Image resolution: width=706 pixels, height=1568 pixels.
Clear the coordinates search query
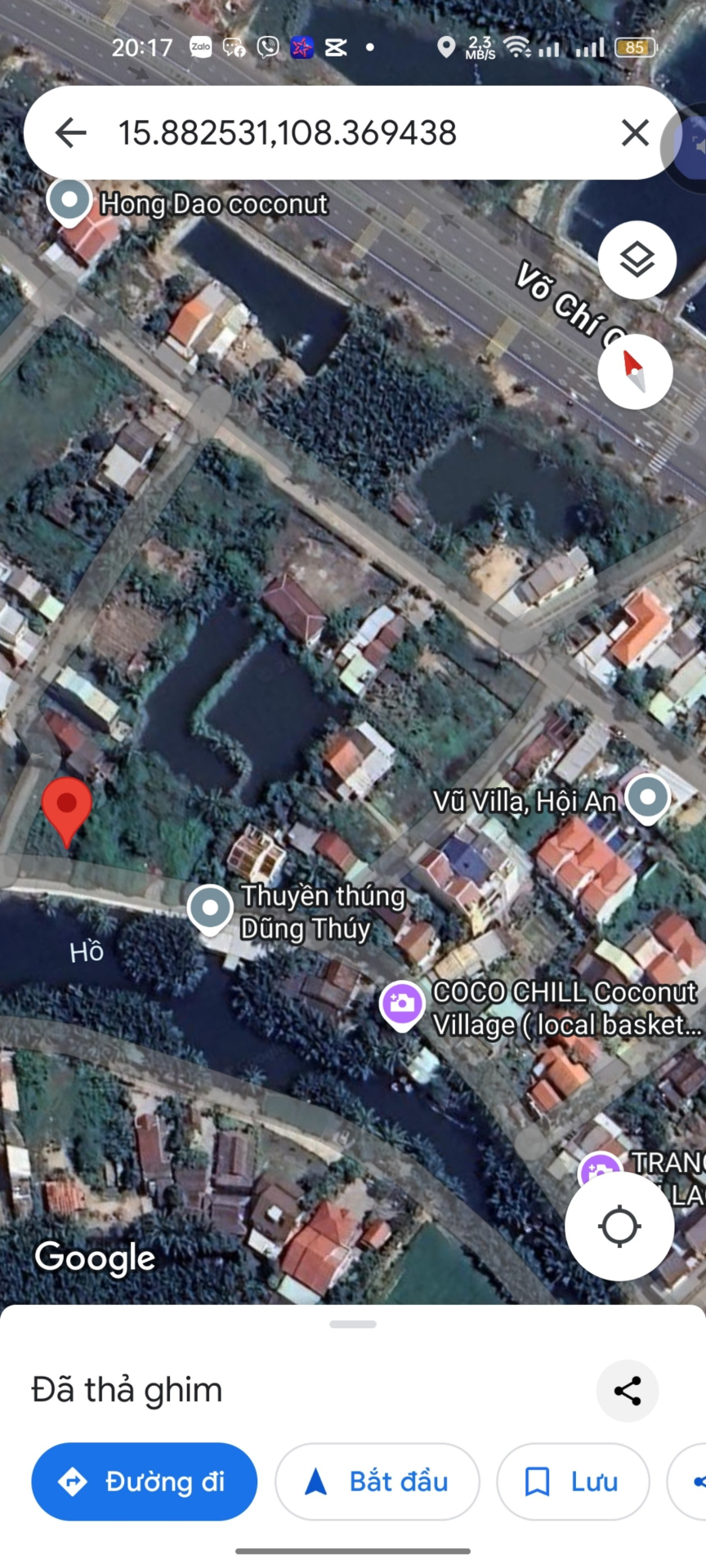point(635,132)
